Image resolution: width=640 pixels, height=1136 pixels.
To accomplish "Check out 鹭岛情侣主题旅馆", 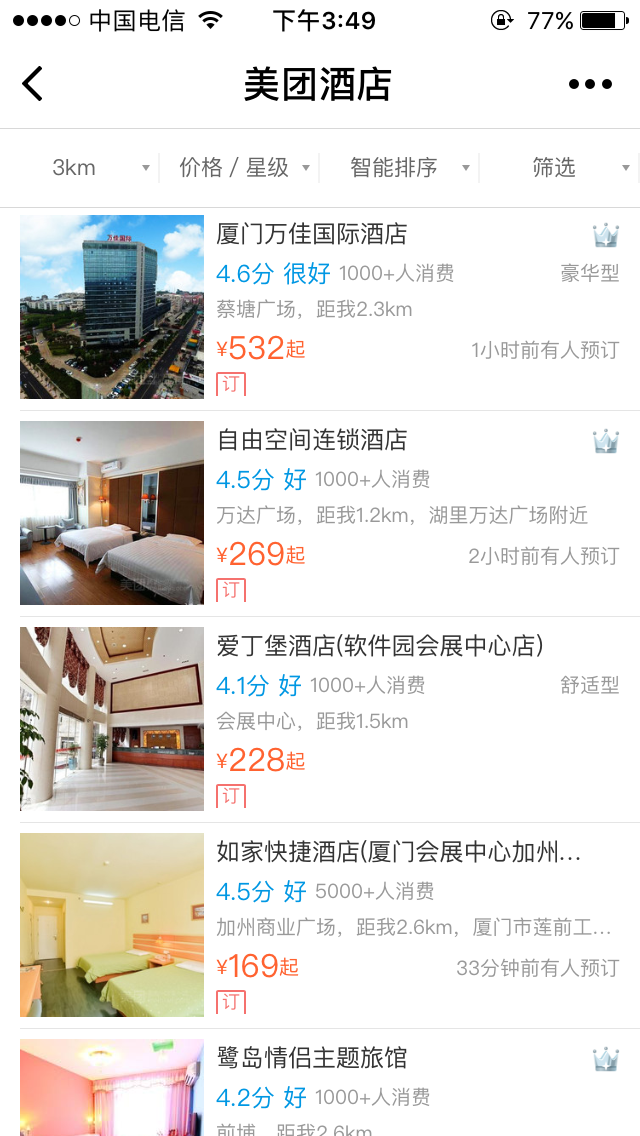I will [312, 1058].
